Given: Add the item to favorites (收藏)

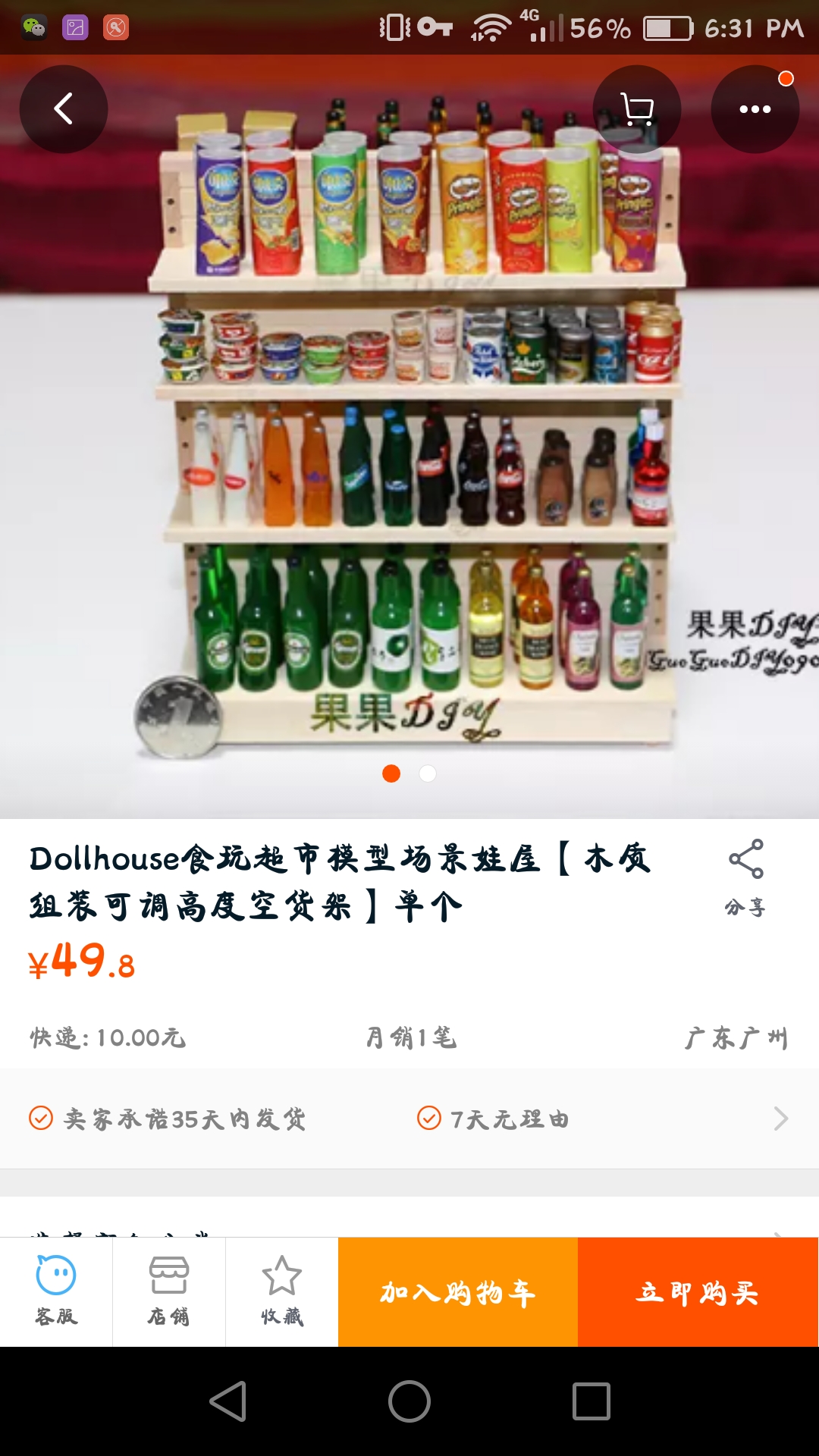Looking at the screenshot, I should point(281,1291).
